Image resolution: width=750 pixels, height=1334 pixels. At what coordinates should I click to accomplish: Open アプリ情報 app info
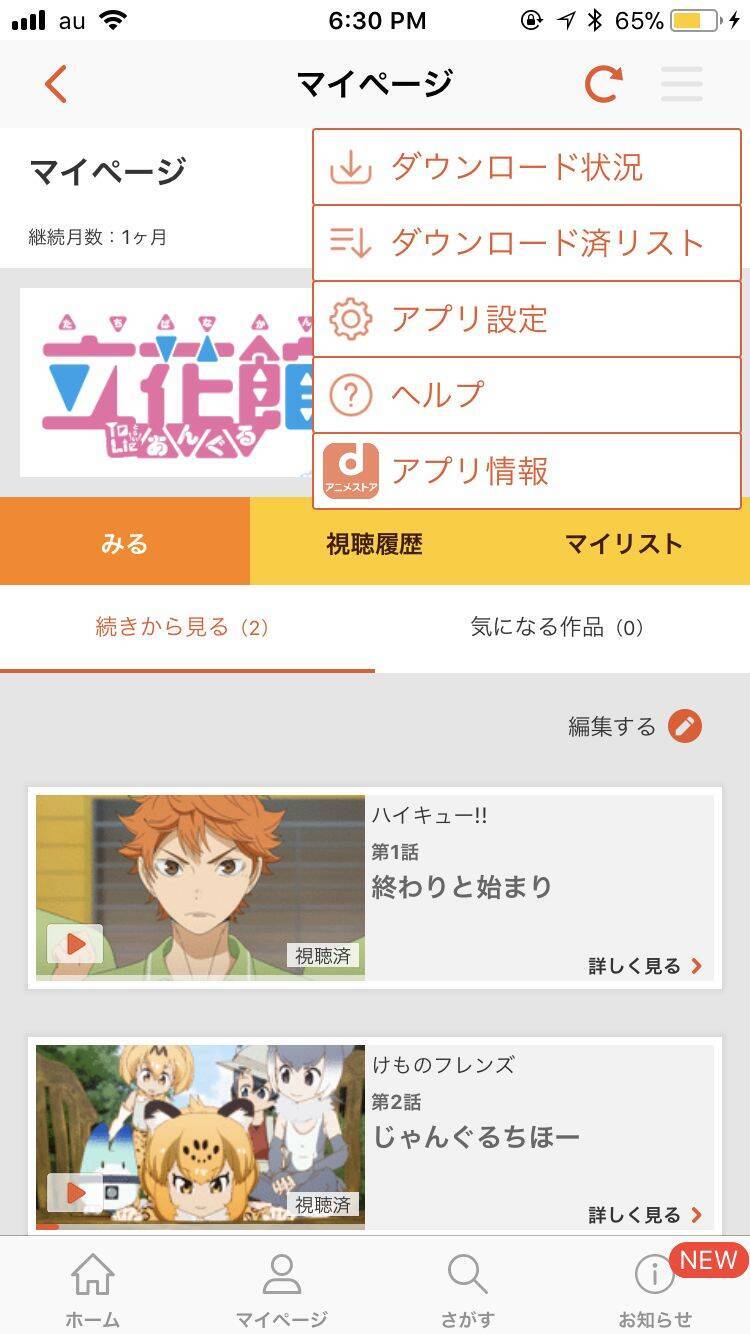(x=526, y=471)
